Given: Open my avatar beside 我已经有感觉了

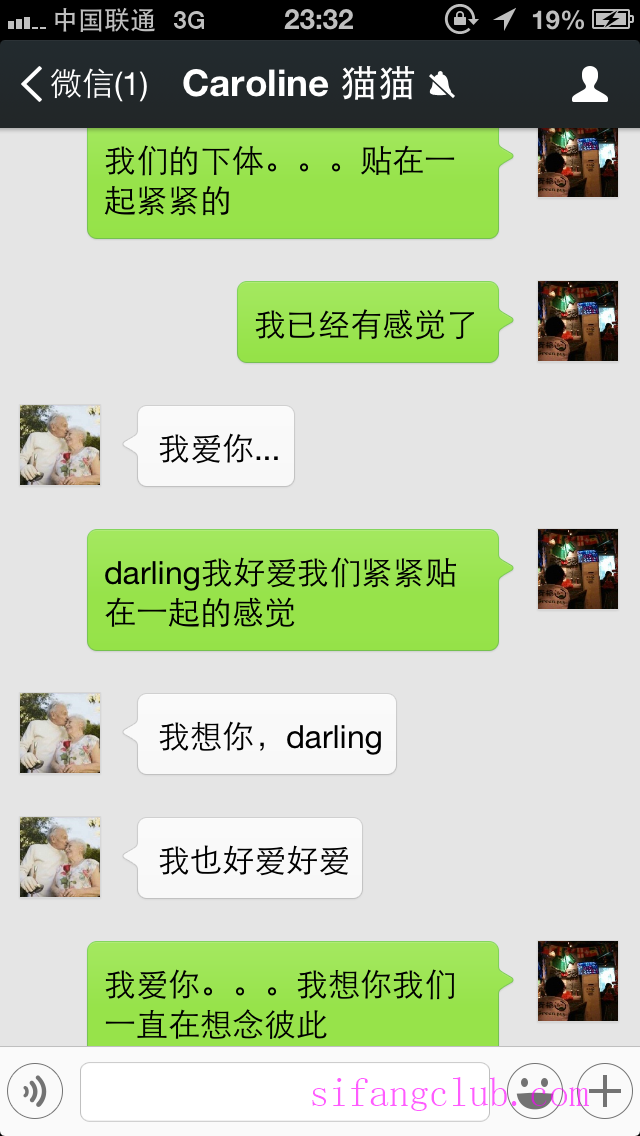Looking at the screenshot, I should pos(578,321).
